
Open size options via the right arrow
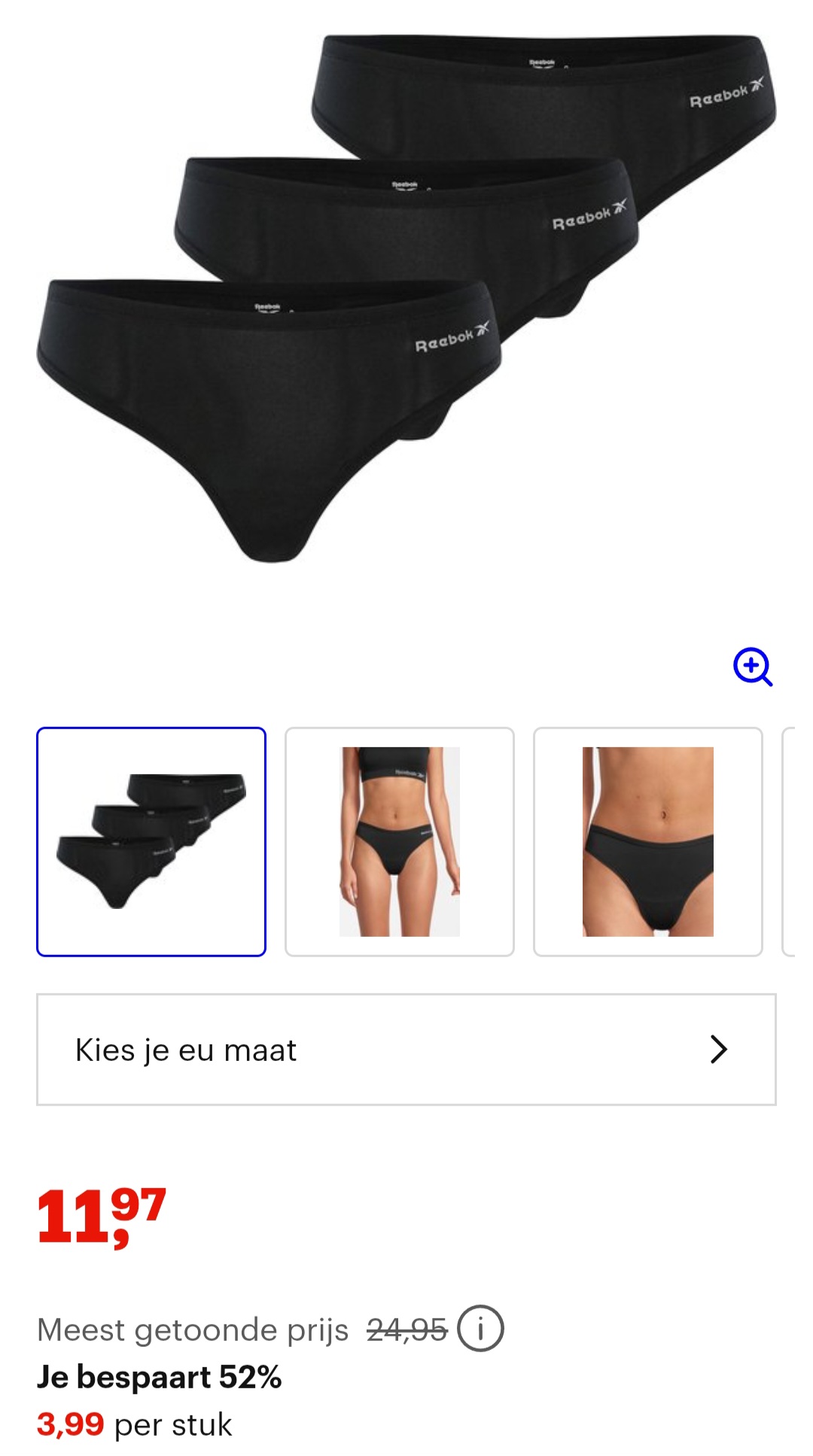(720, 1050)
